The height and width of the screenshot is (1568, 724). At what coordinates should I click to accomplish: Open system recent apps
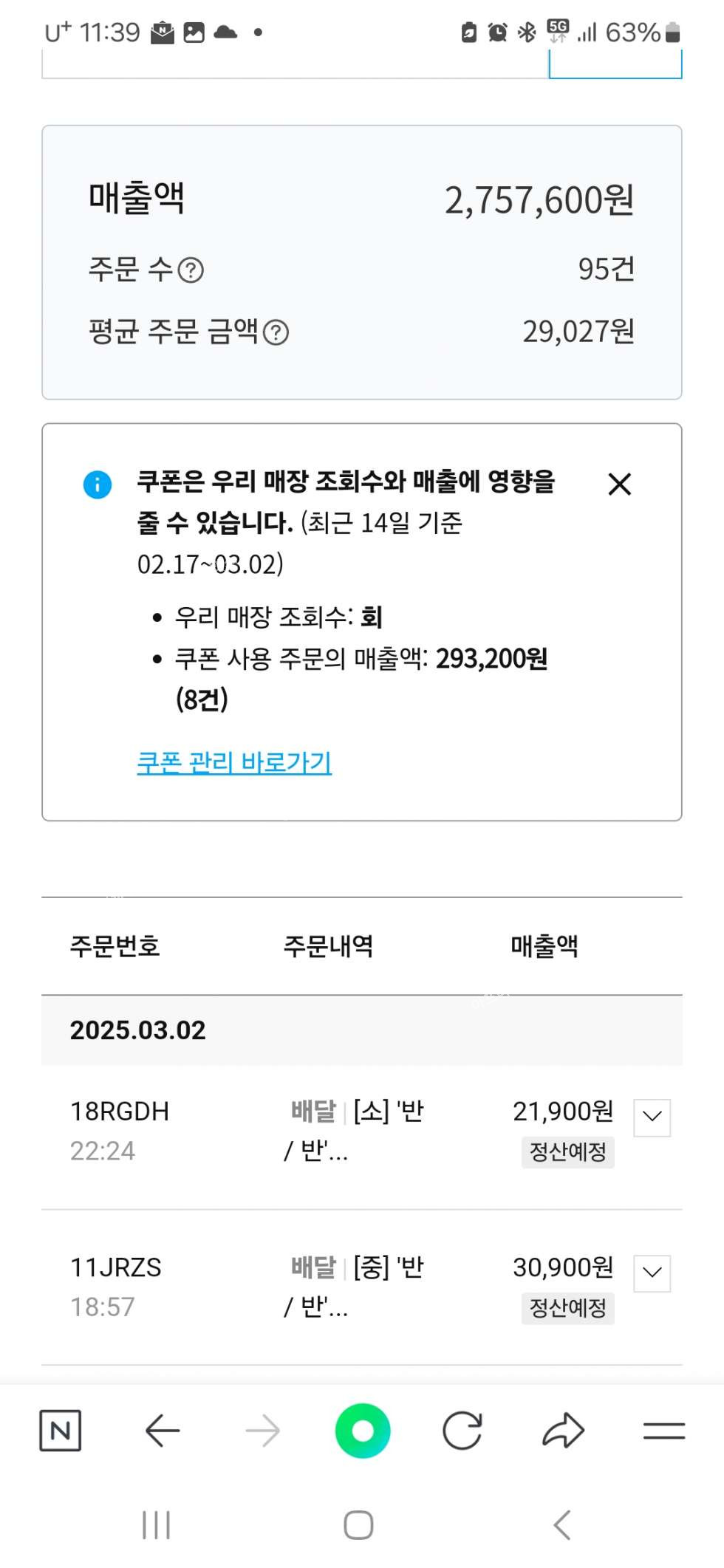pyautogui.click(x=156, y=1524)
